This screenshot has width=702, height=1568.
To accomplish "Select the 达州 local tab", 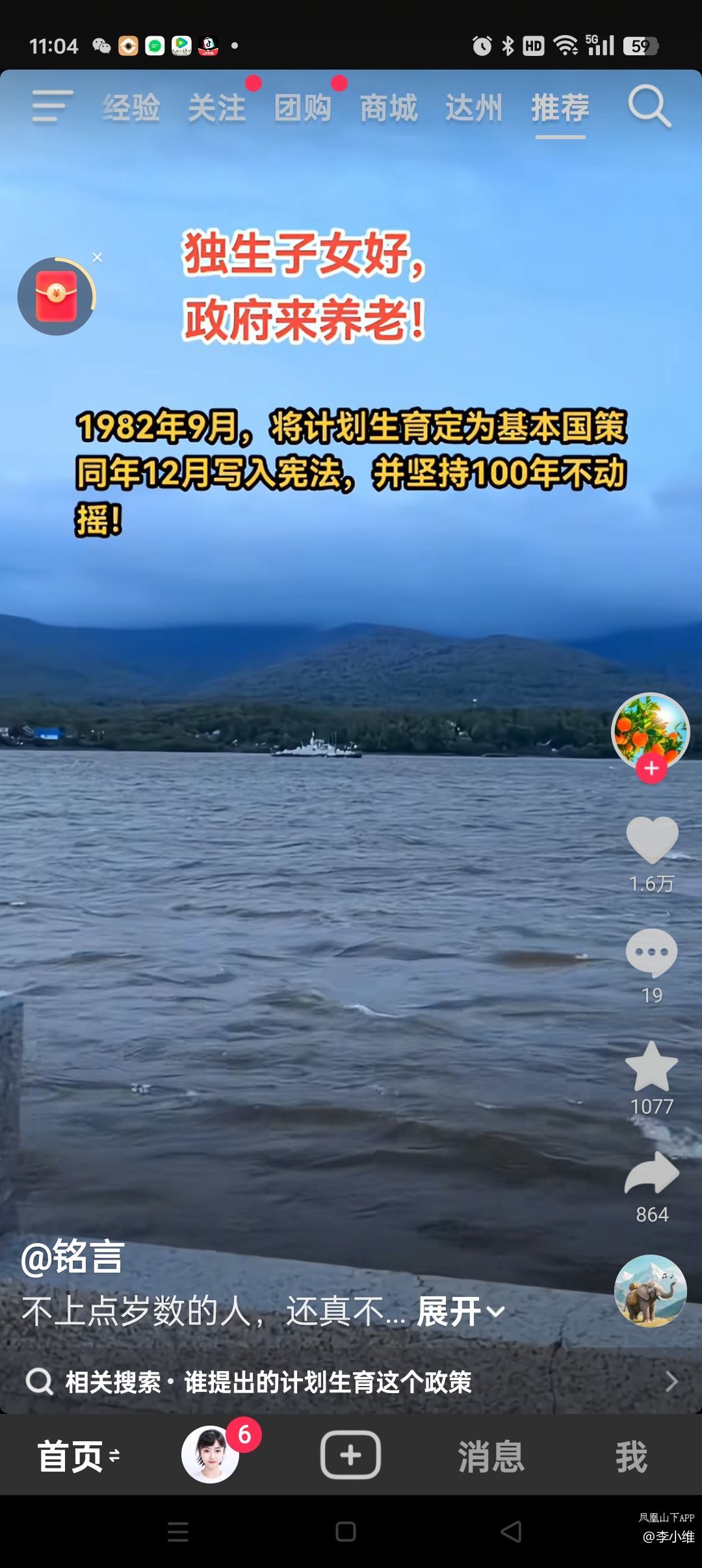I will point(474,108).
